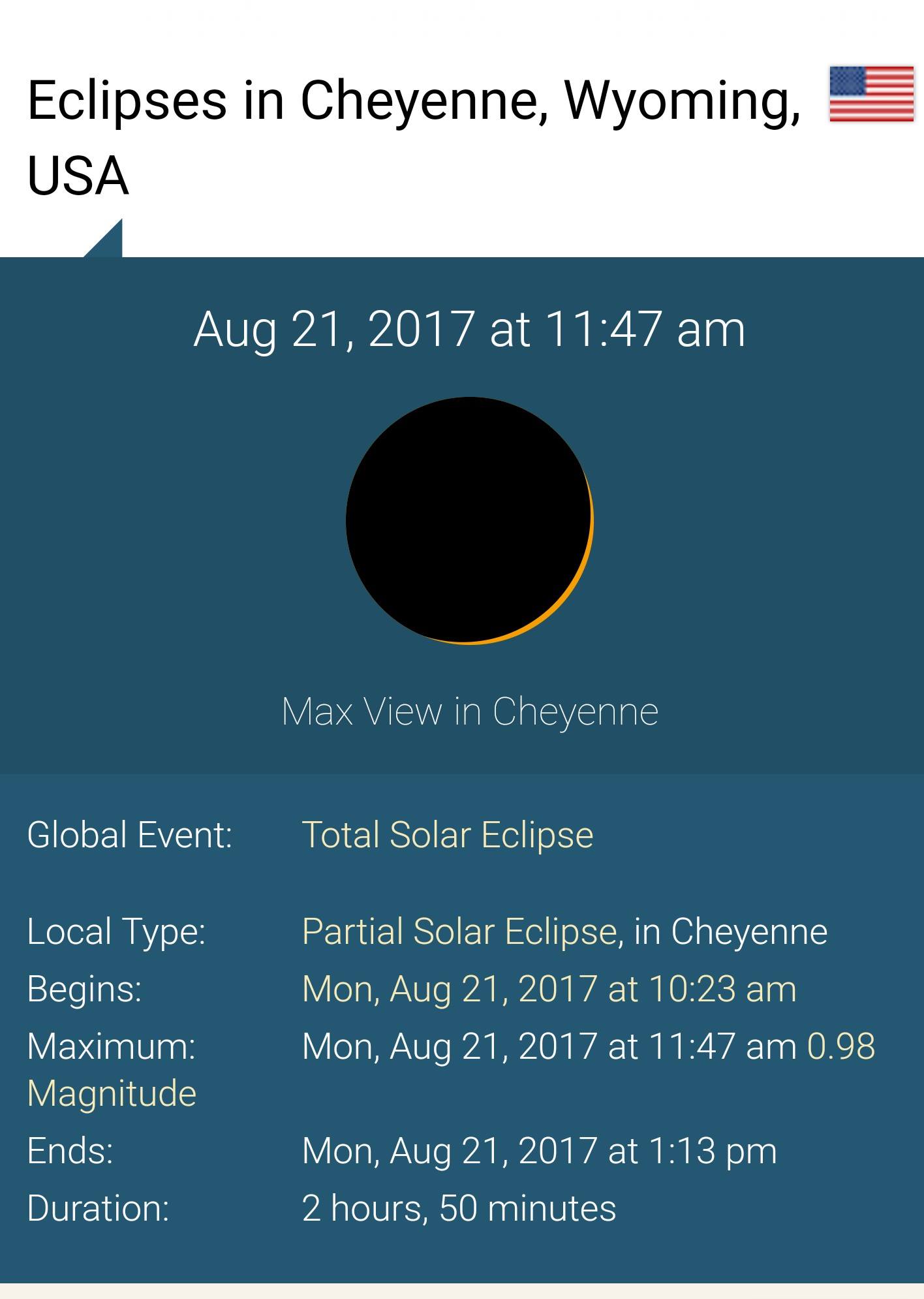Open the Total Solar Eclipse link
This screenshot has width=924, height=1299.
448,835
